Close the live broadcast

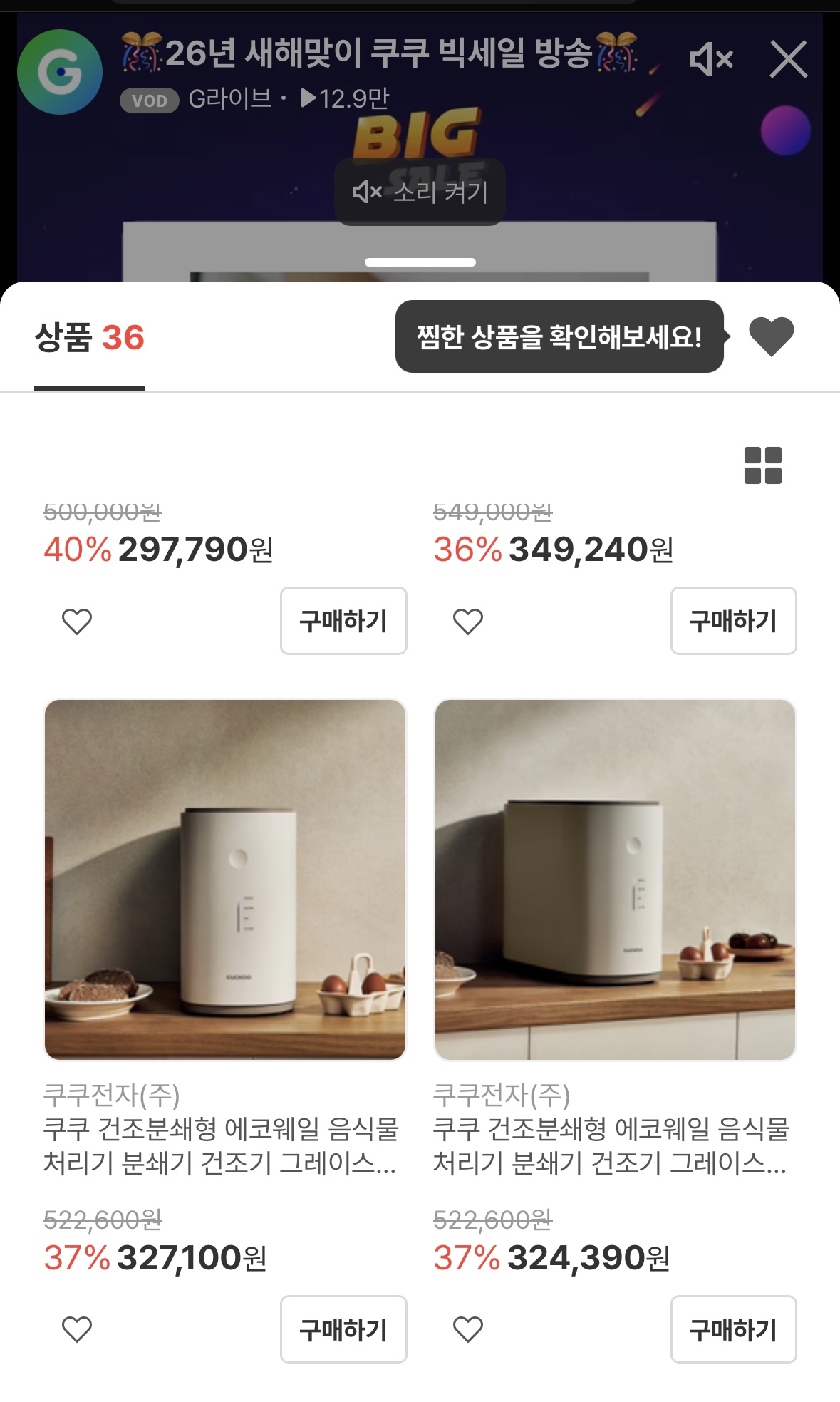788,59
